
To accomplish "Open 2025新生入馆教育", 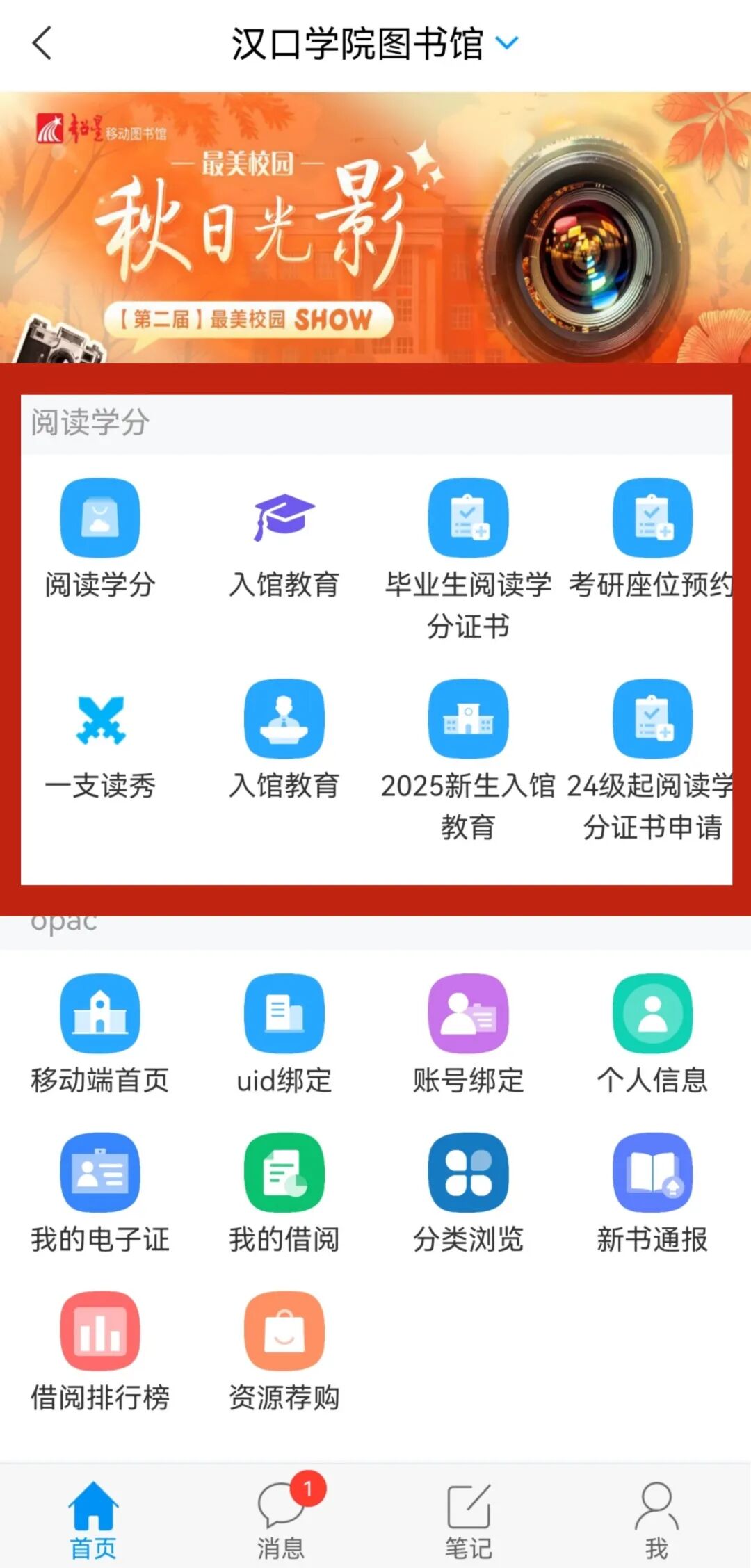I will coord(468,719).
